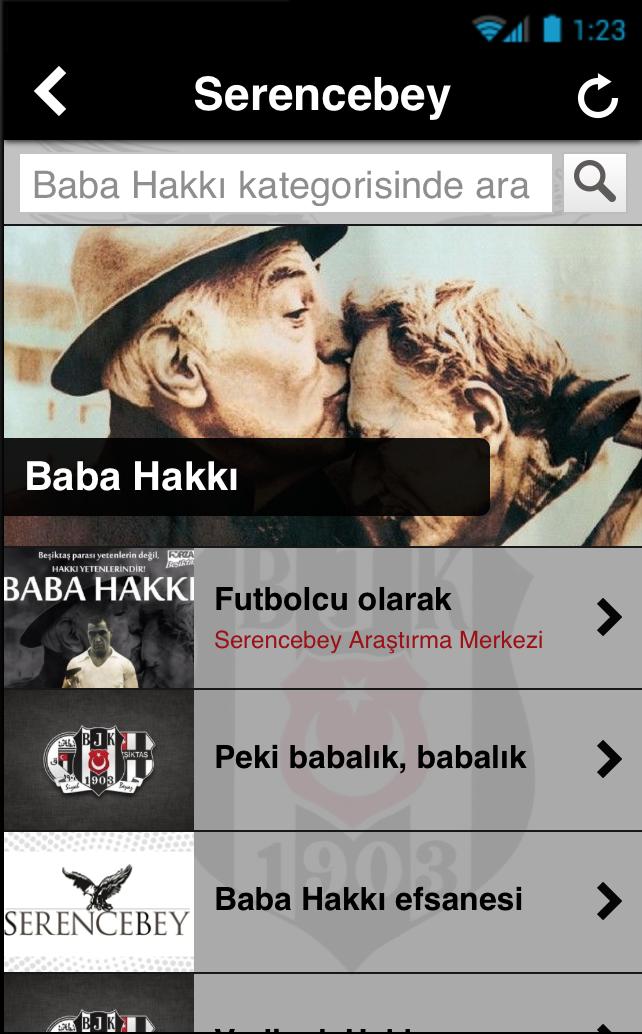Image resolution: width=642 pixels, height=1034 pixels.
Task: Go back with the header arrow
Action: [50, 92]
